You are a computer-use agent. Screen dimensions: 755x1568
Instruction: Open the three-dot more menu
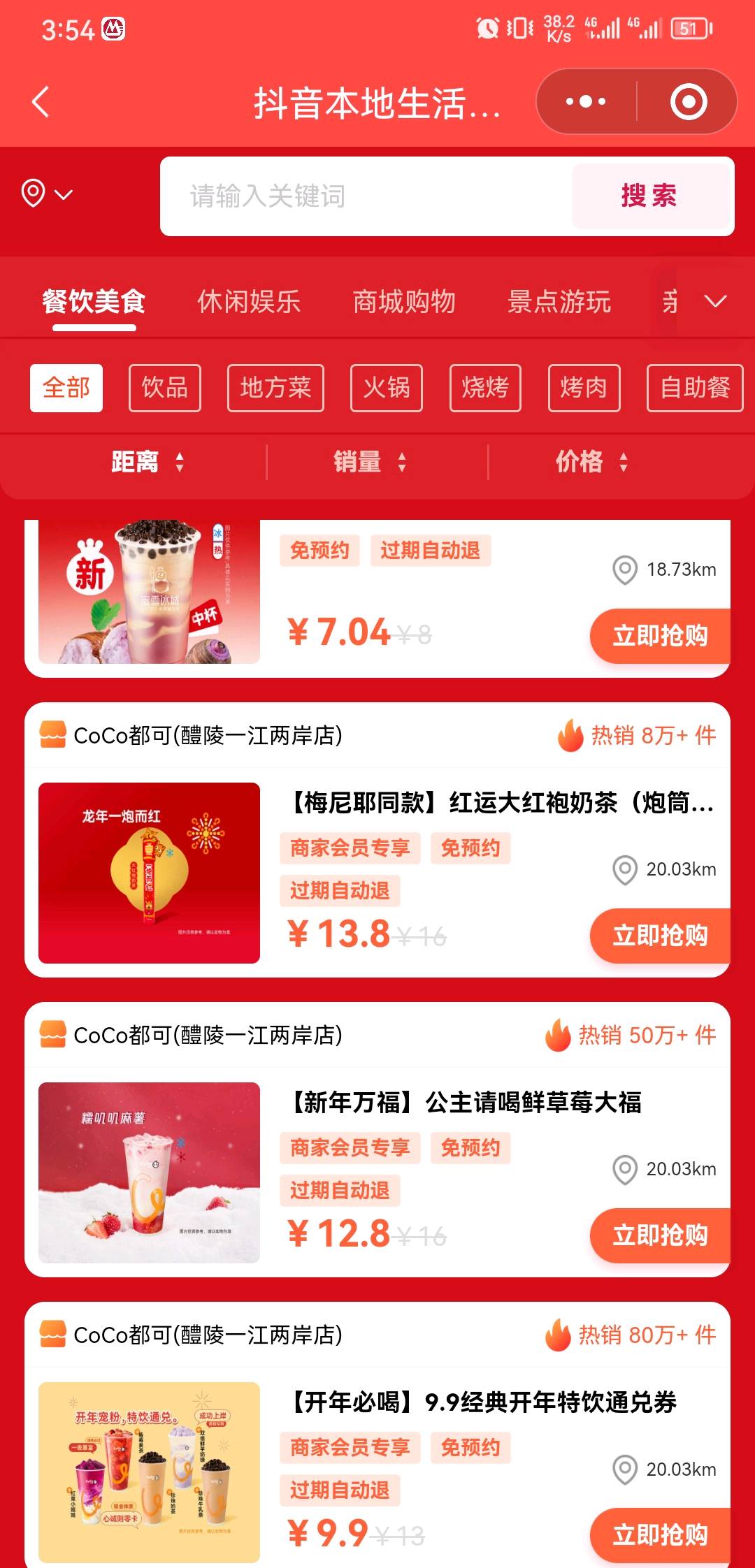(586, 102)
